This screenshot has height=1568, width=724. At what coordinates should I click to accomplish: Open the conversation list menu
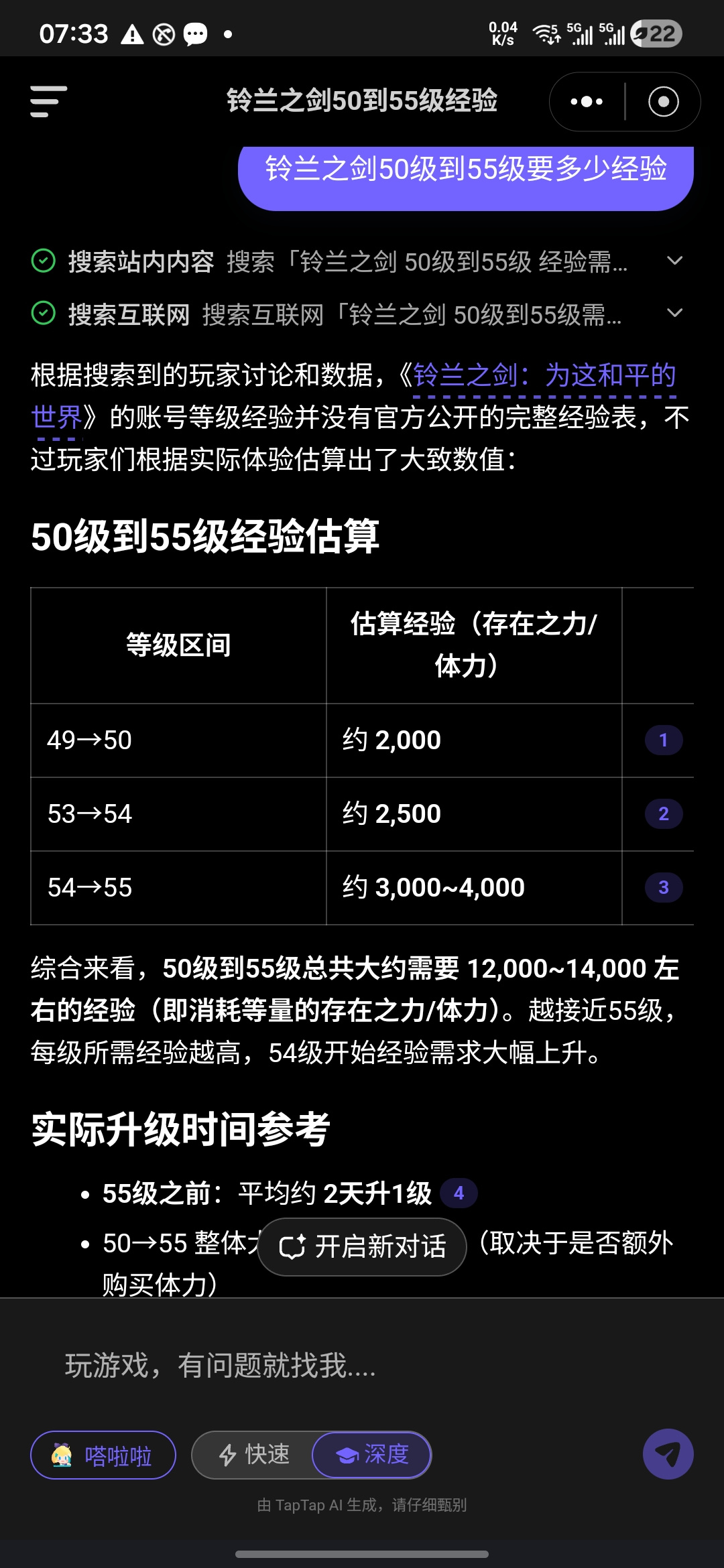pos(48,101)
